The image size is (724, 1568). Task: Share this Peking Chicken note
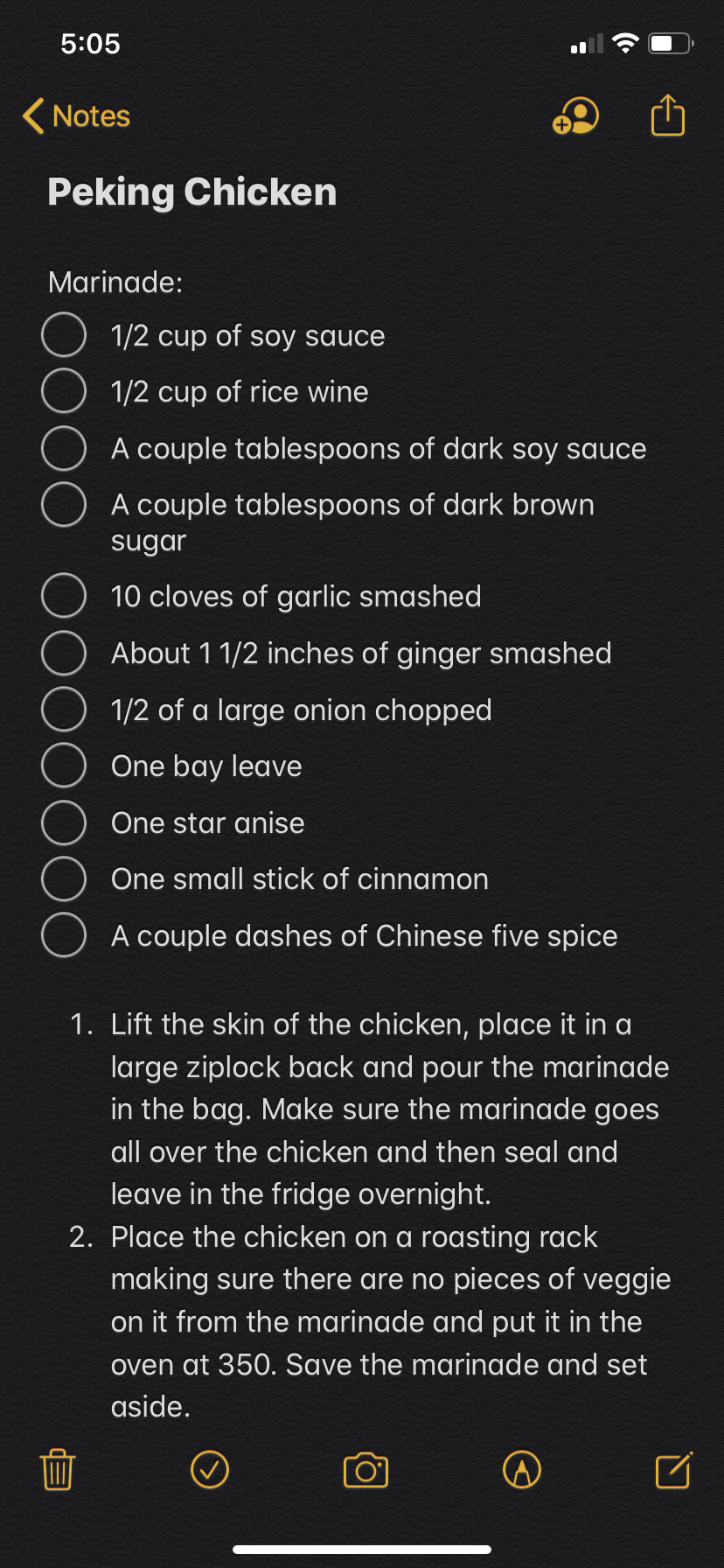[668, 115]
